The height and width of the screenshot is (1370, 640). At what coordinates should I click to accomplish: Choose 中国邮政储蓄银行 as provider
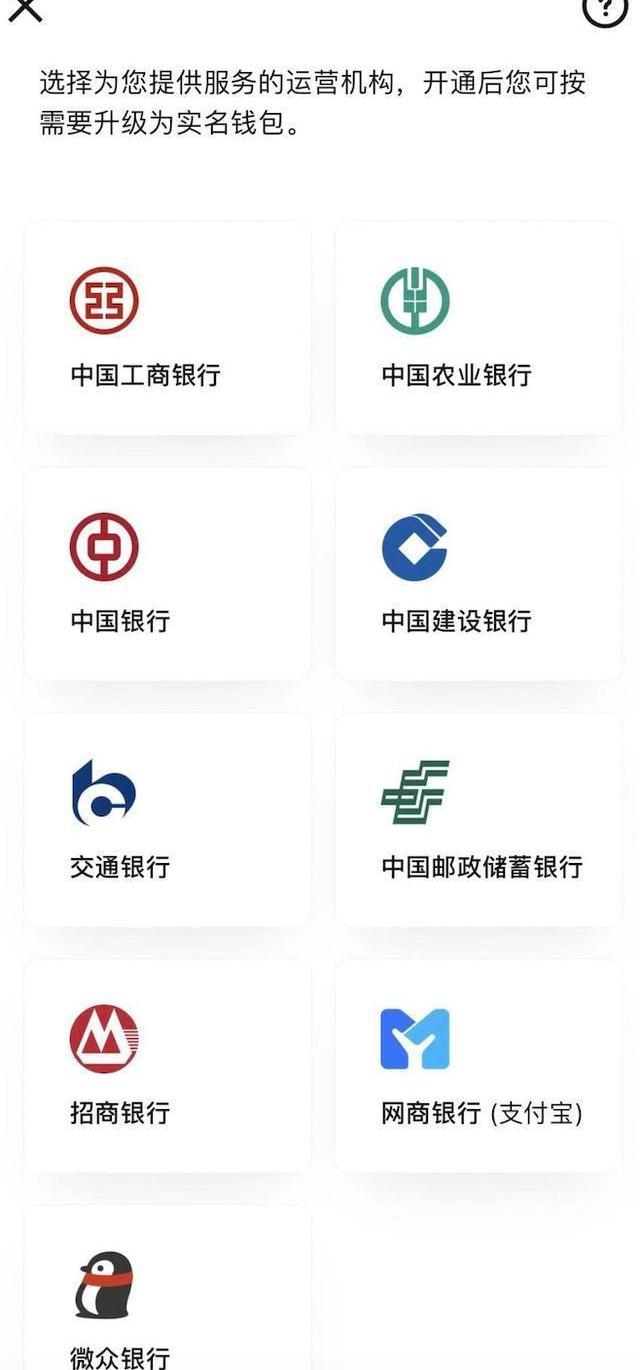[x=478, y=820]
